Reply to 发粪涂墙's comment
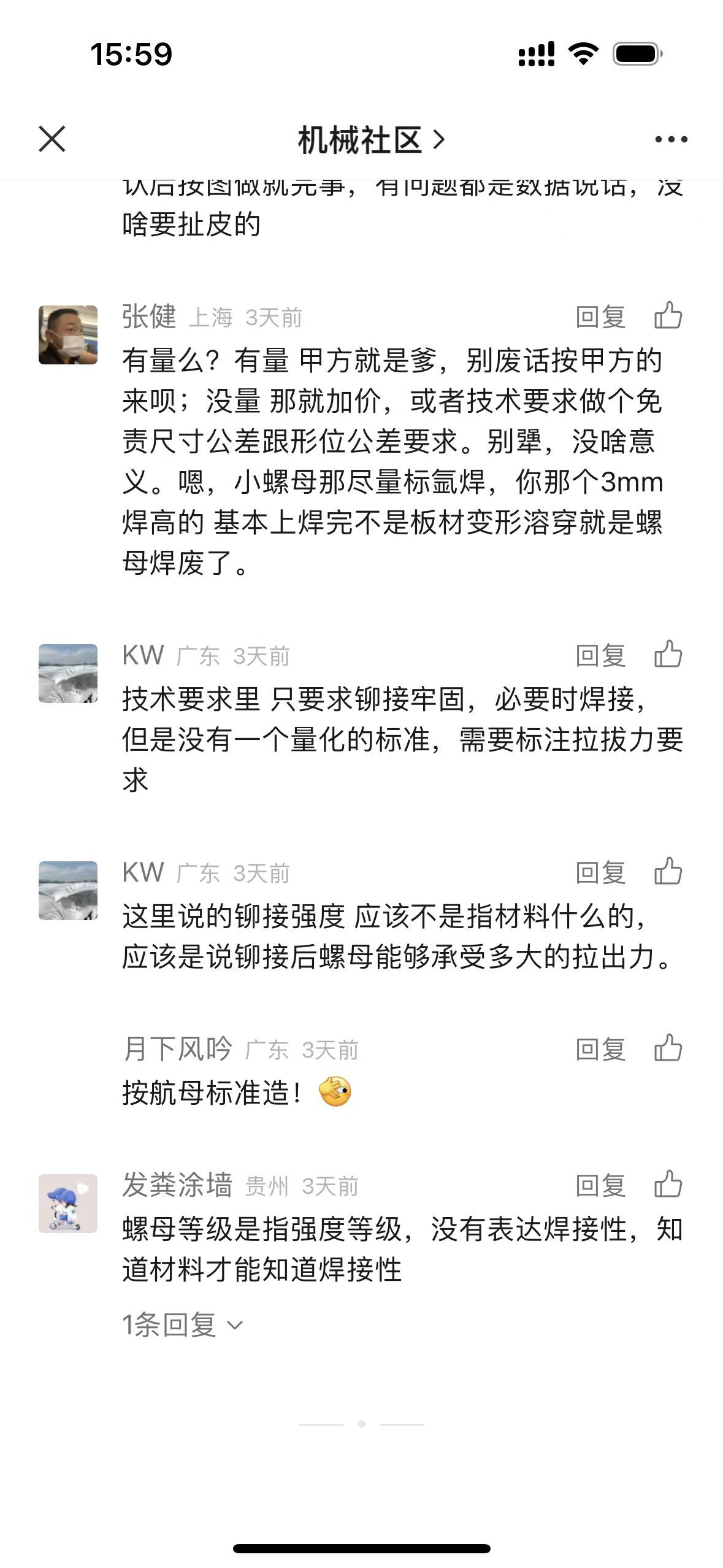This screenshot has height=1568, width=723. pyautogui.click(x=600, y=1186)
